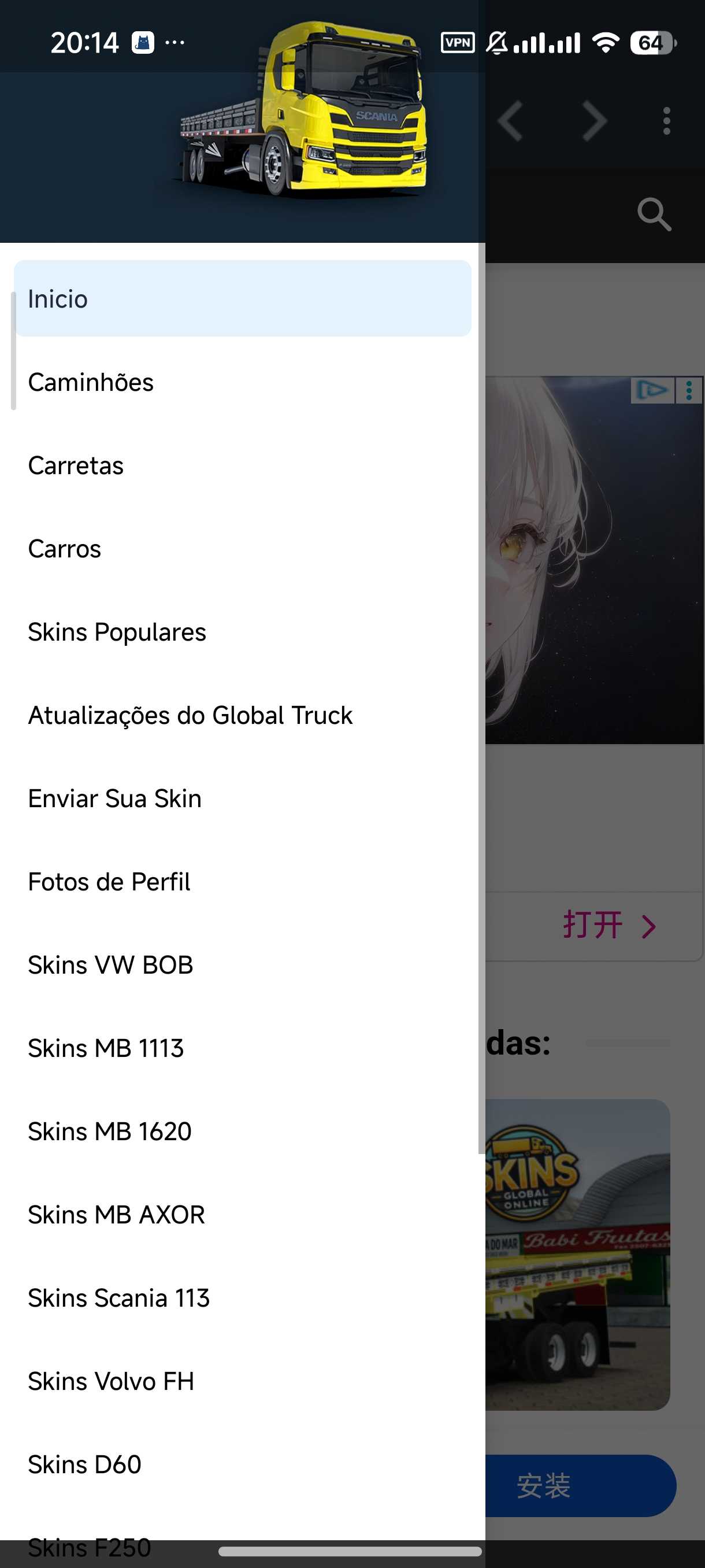705x1568 pixels.
Task: Tap the search magnifier icon
Action: click(654, 215)
